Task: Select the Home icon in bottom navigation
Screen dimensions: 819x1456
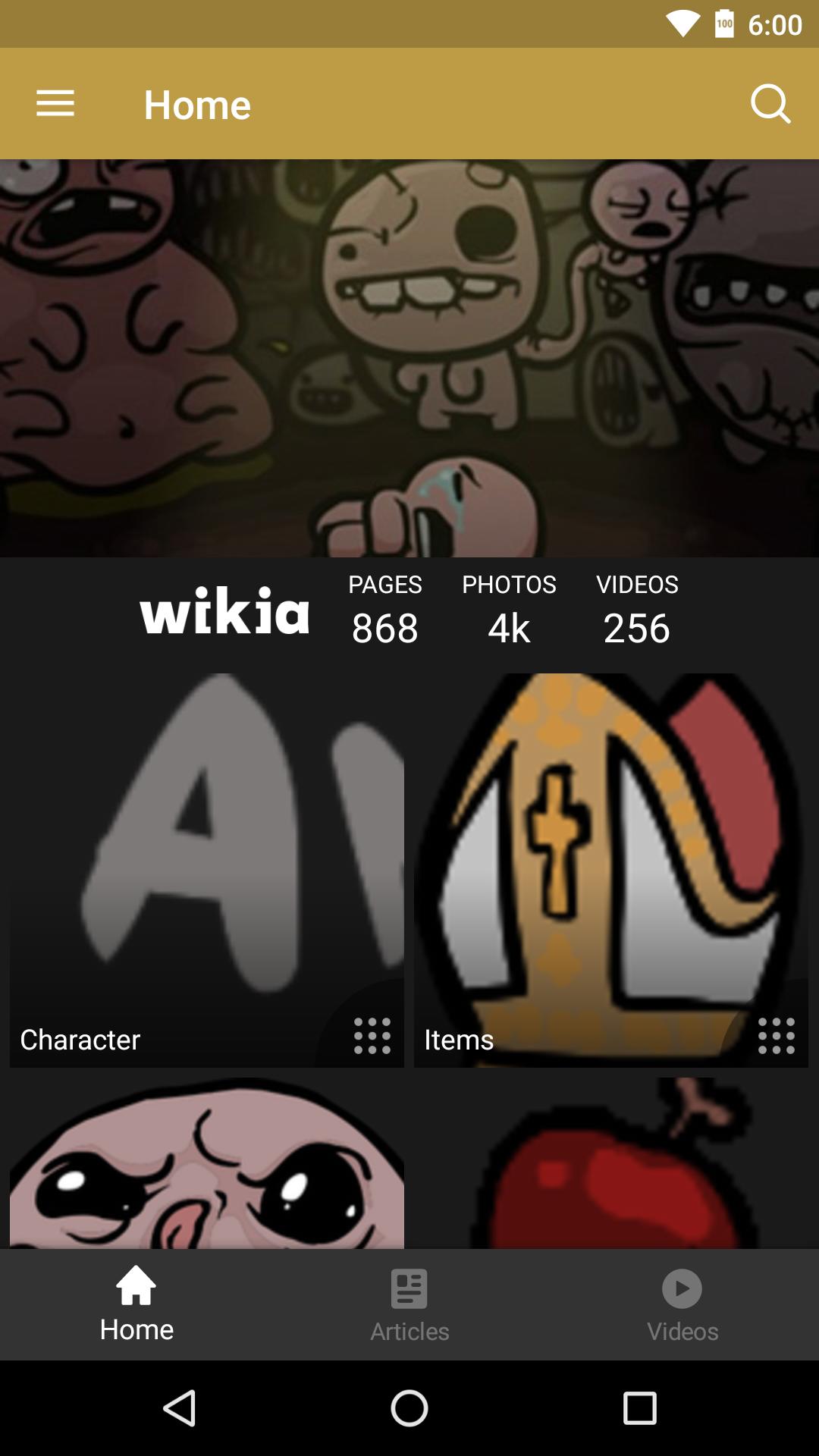Action: (x=135, y=1288)
